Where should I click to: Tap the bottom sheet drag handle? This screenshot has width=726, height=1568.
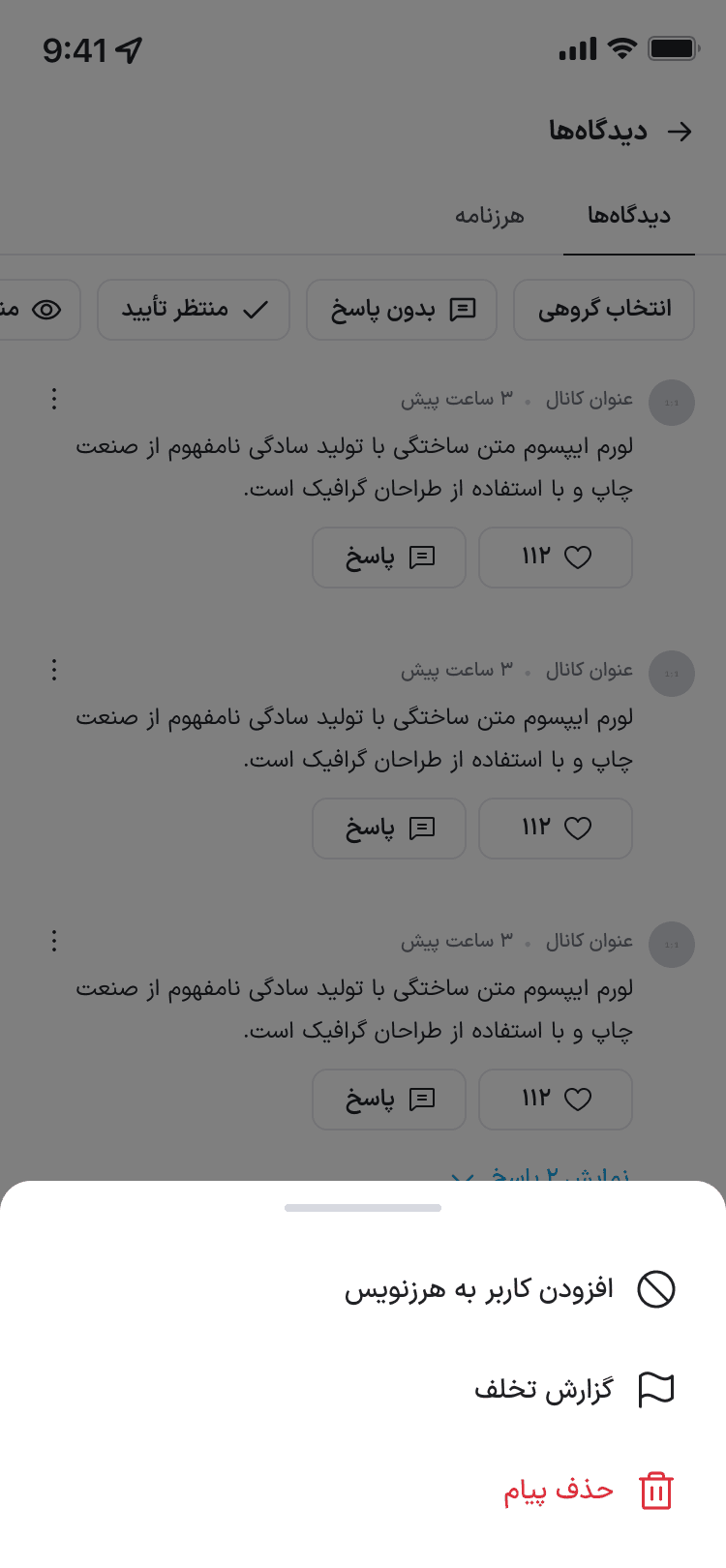(363, 1208)
